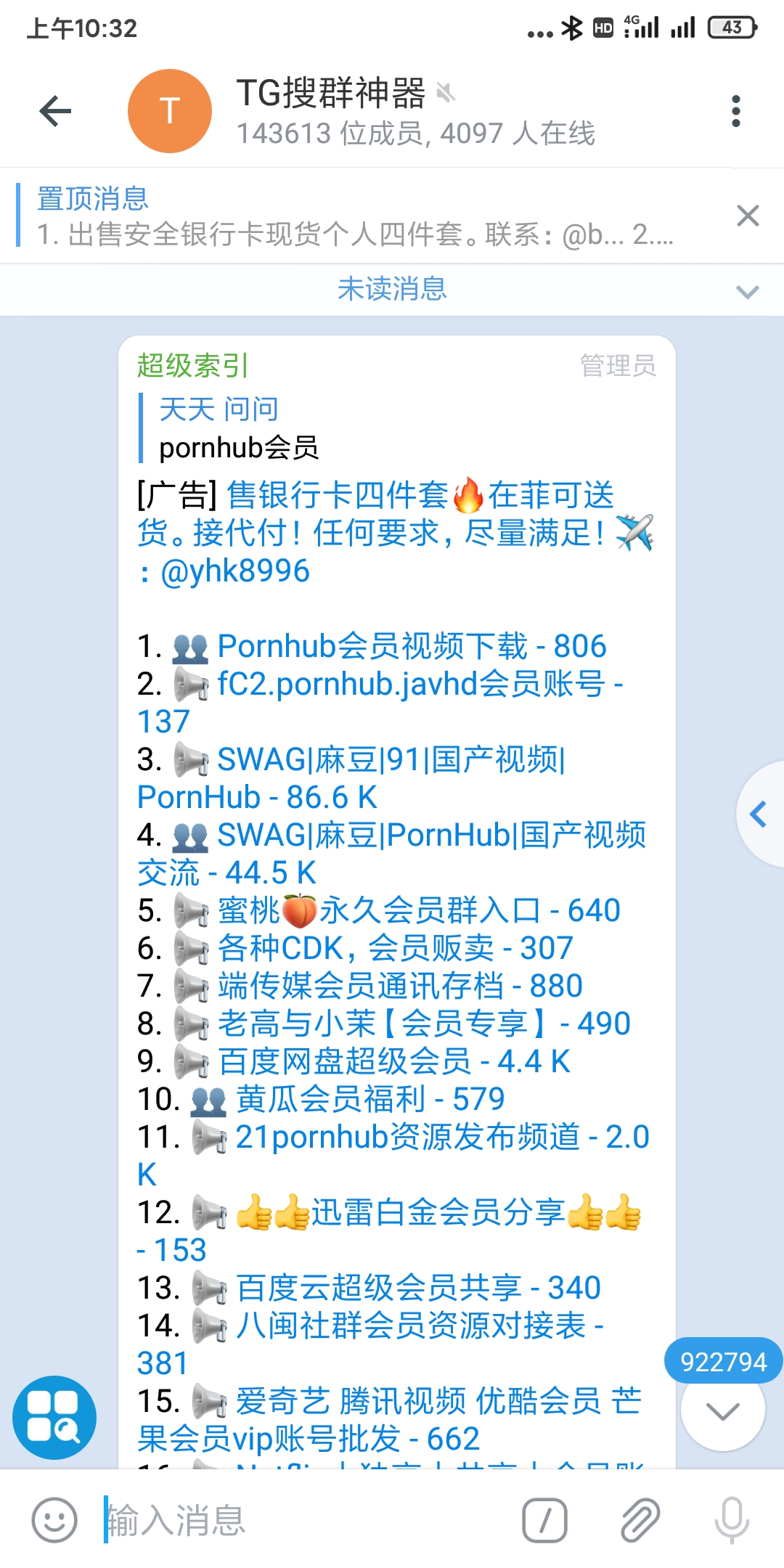This screenshot has height=1568, width=784.
Task: Open link 百度云超级会员共享 - 340
Action: coord(418,1288)
